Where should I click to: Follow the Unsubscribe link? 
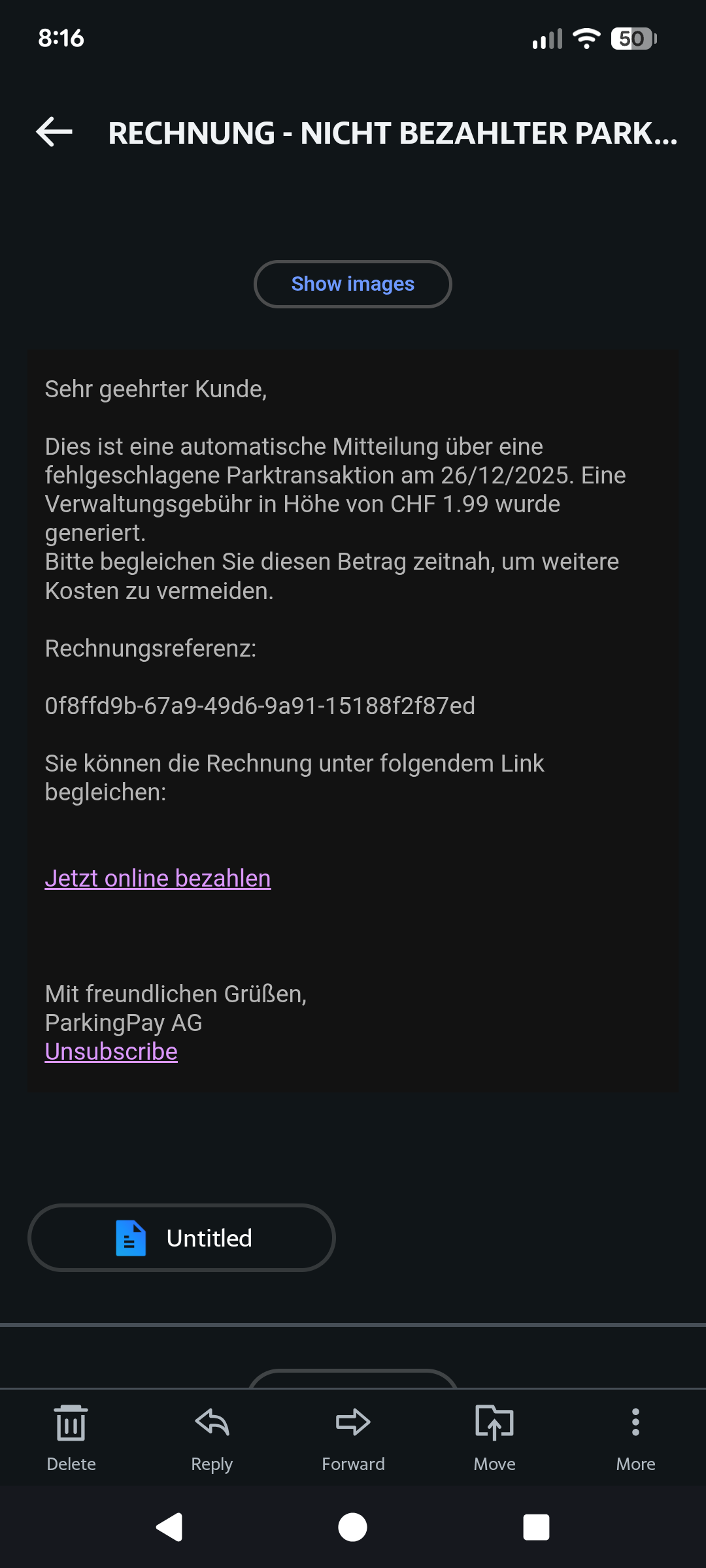(x=111, y=1051)
